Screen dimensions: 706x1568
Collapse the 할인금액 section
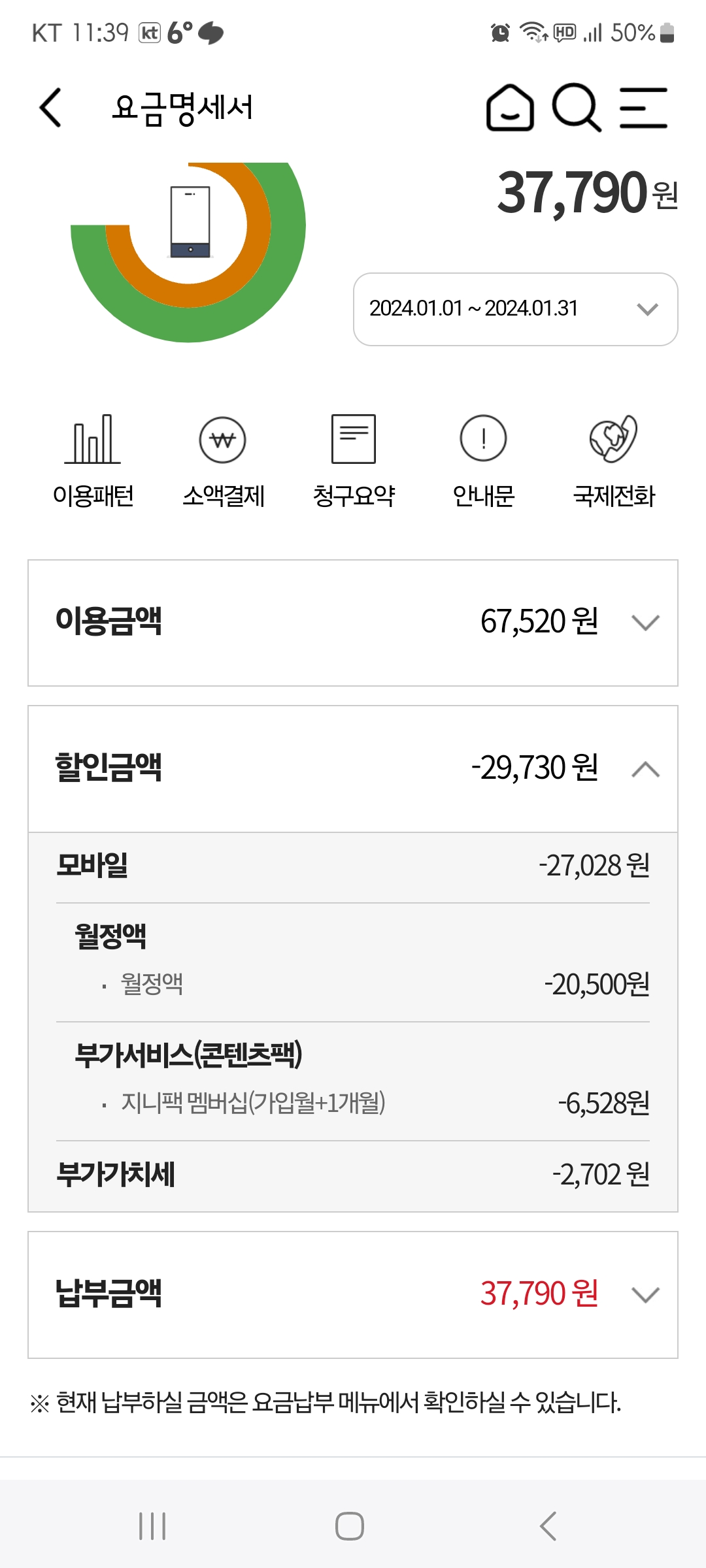tap(645, 769)
